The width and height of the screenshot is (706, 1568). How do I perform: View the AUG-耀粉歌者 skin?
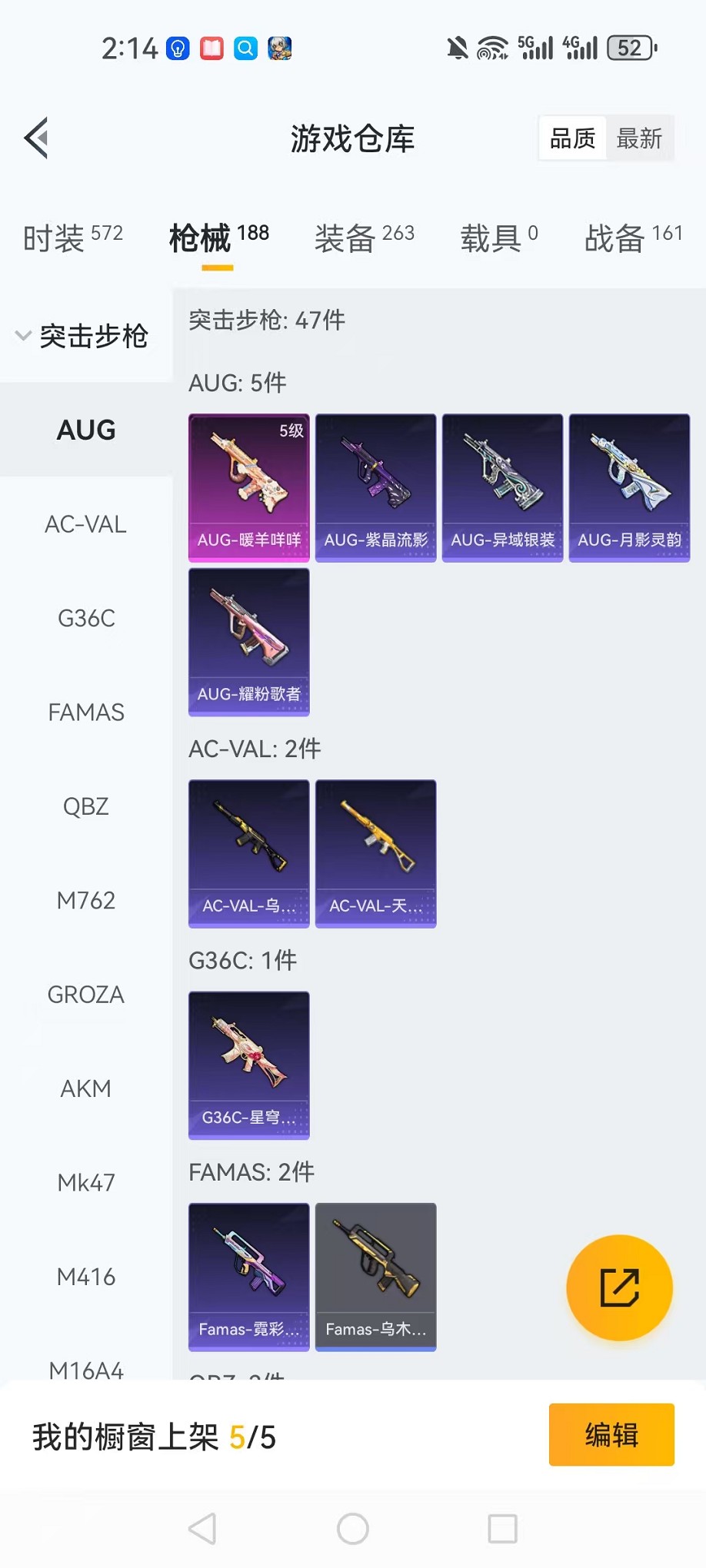tap(248, 642)
